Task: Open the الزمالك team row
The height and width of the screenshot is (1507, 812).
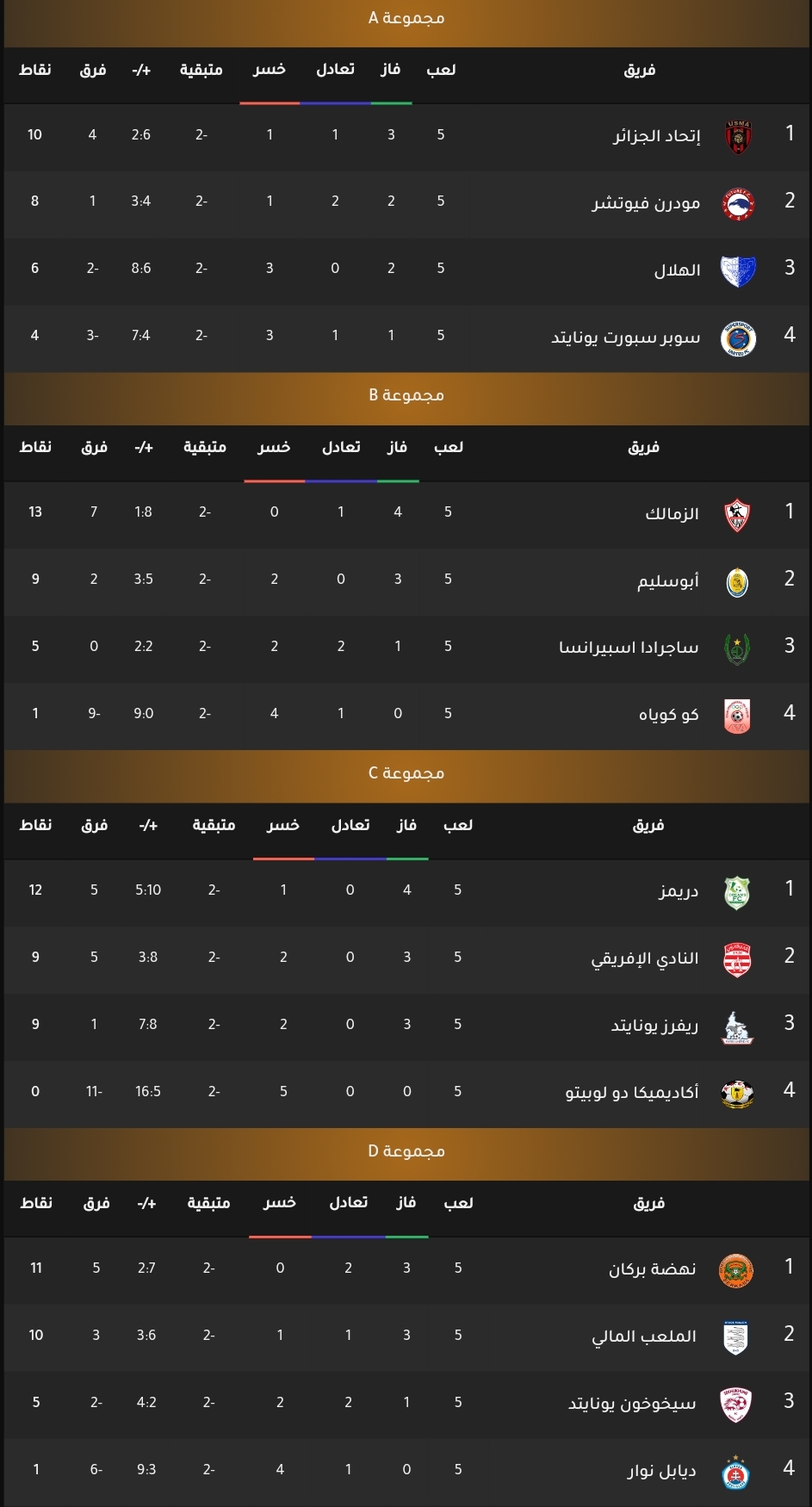Action: [x=406, y=513]
